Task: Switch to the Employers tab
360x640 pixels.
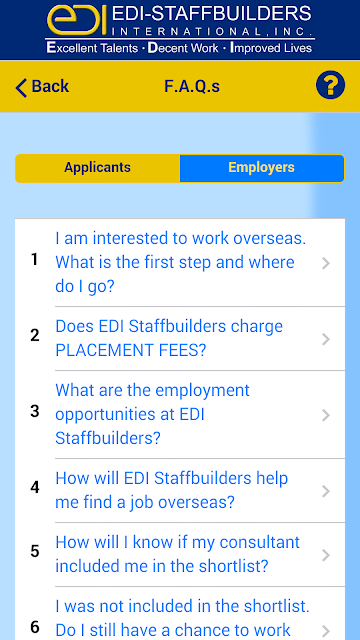Action: point(262,168)
